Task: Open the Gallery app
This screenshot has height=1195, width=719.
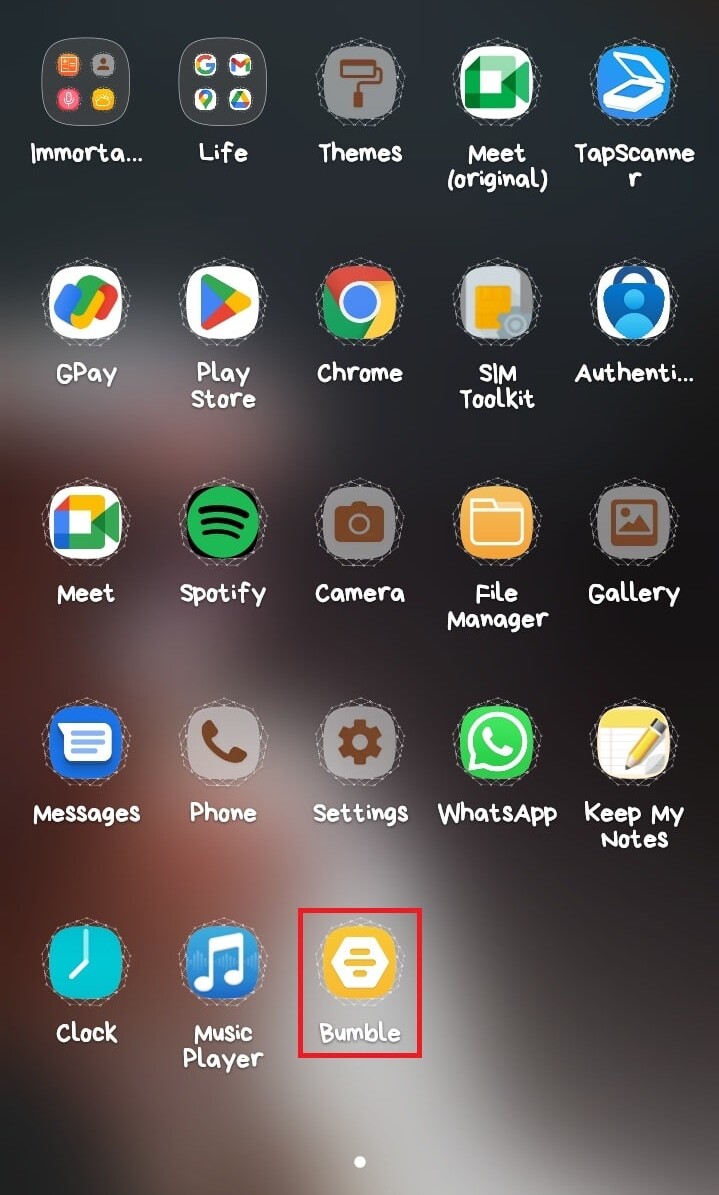Action: pyautogui.click(x=634, y=523)
